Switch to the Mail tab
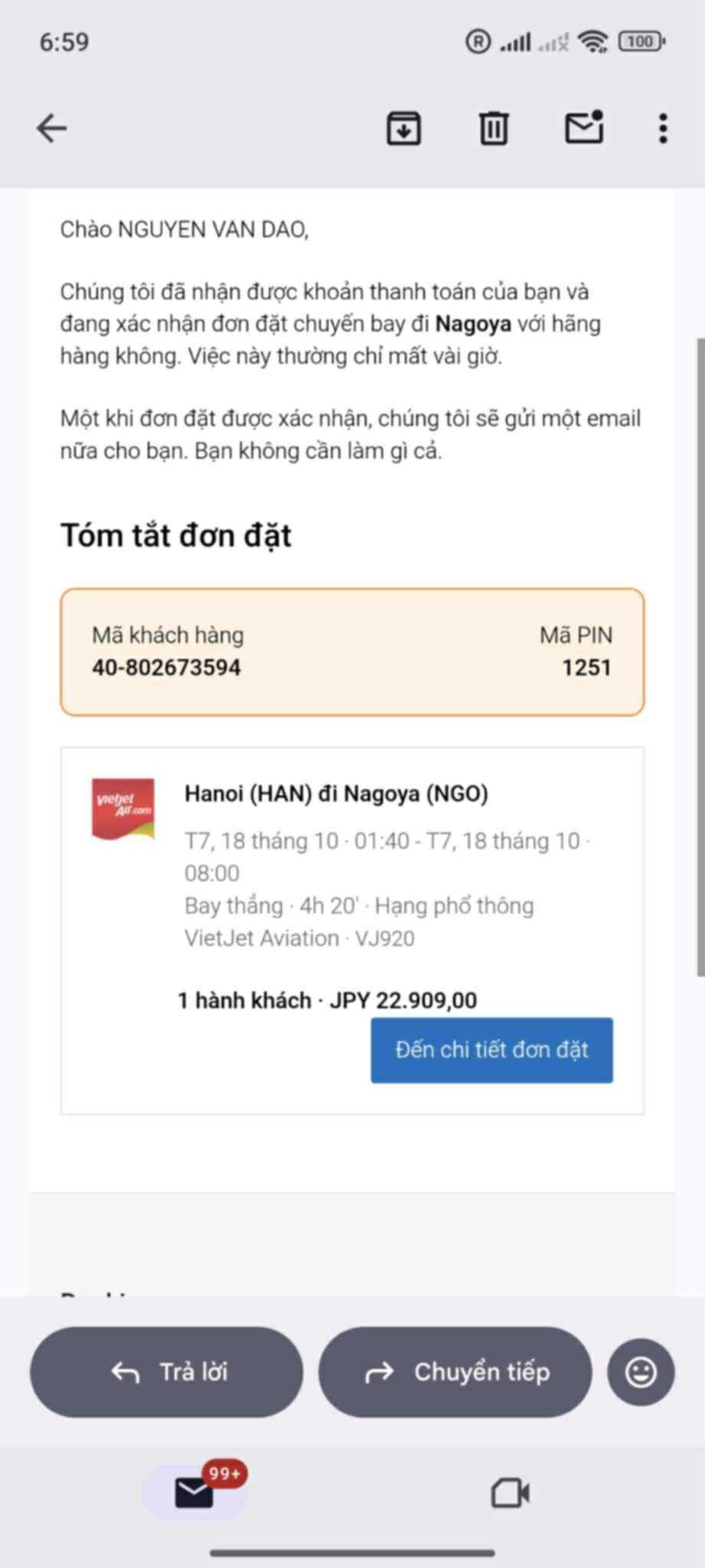705x1568 pixels. (x=194, y=1493)
